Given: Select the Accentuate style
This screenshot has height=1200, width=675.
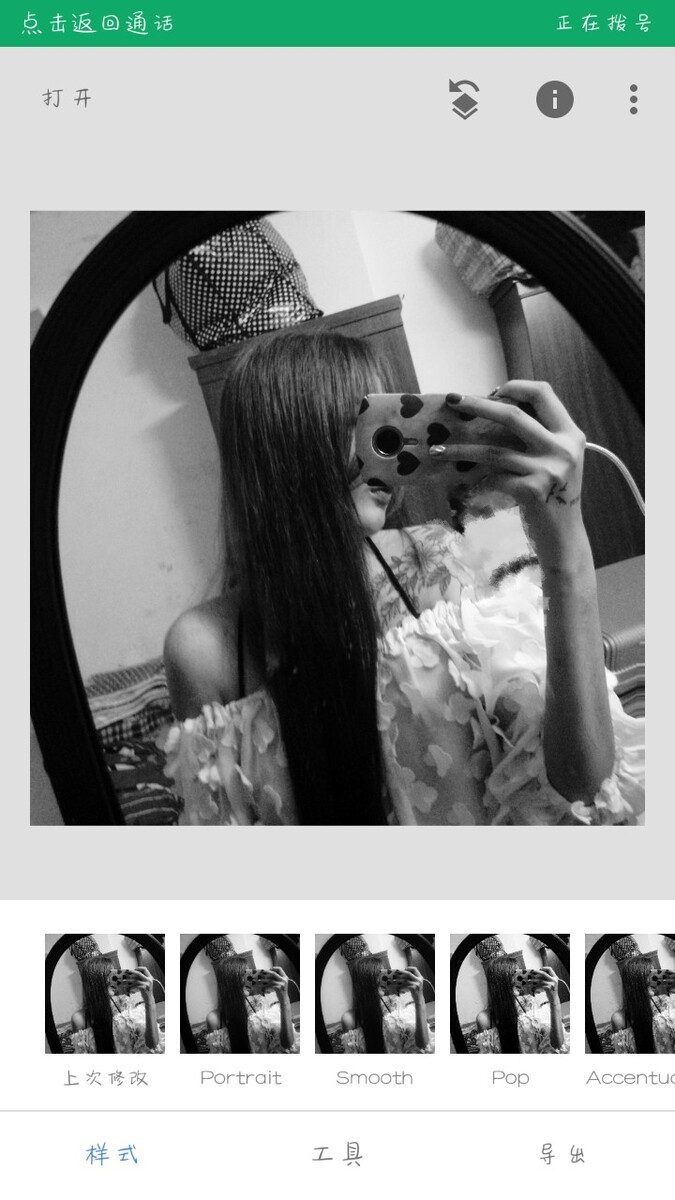Looking at the screenshot, I should pos(630,994).
